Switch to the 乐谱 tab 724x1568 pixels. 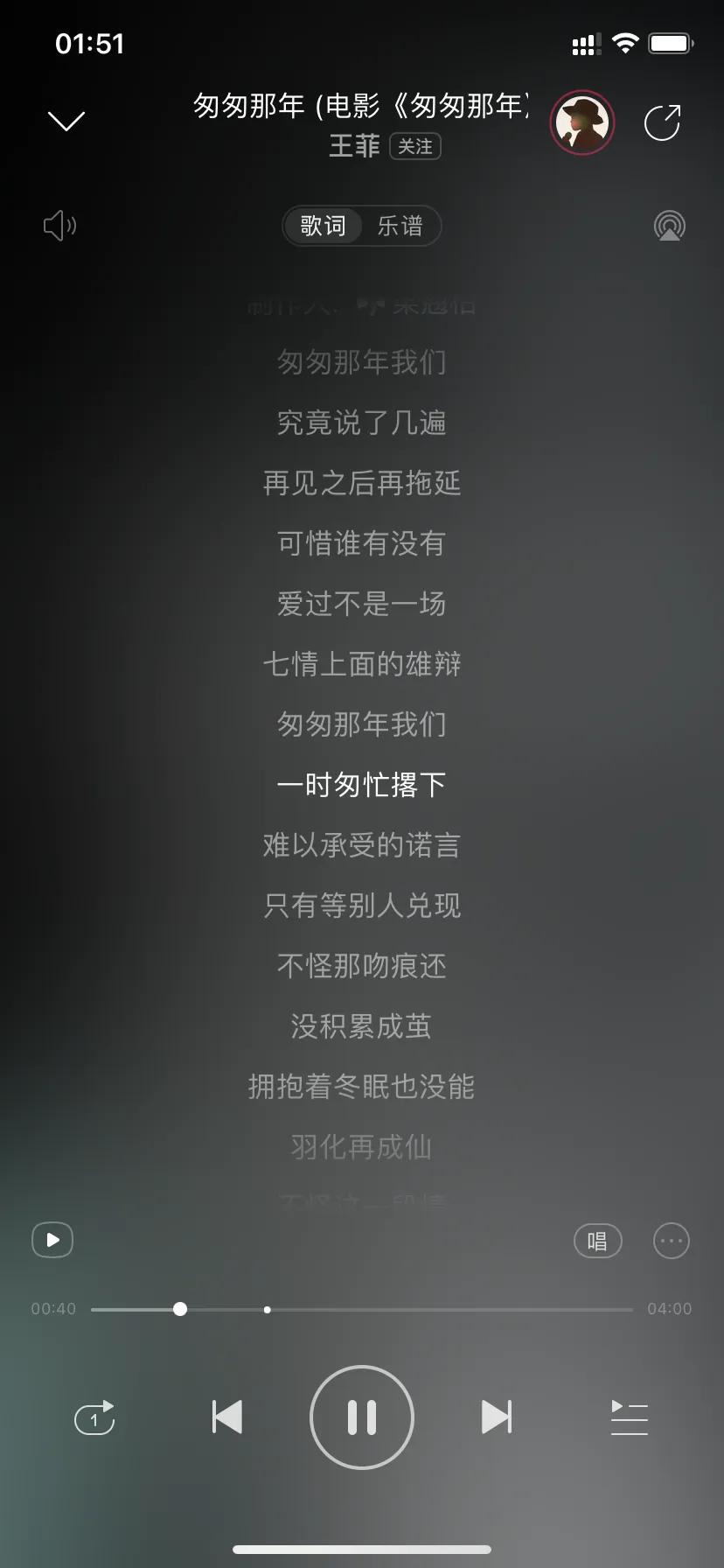pos(400,226)
